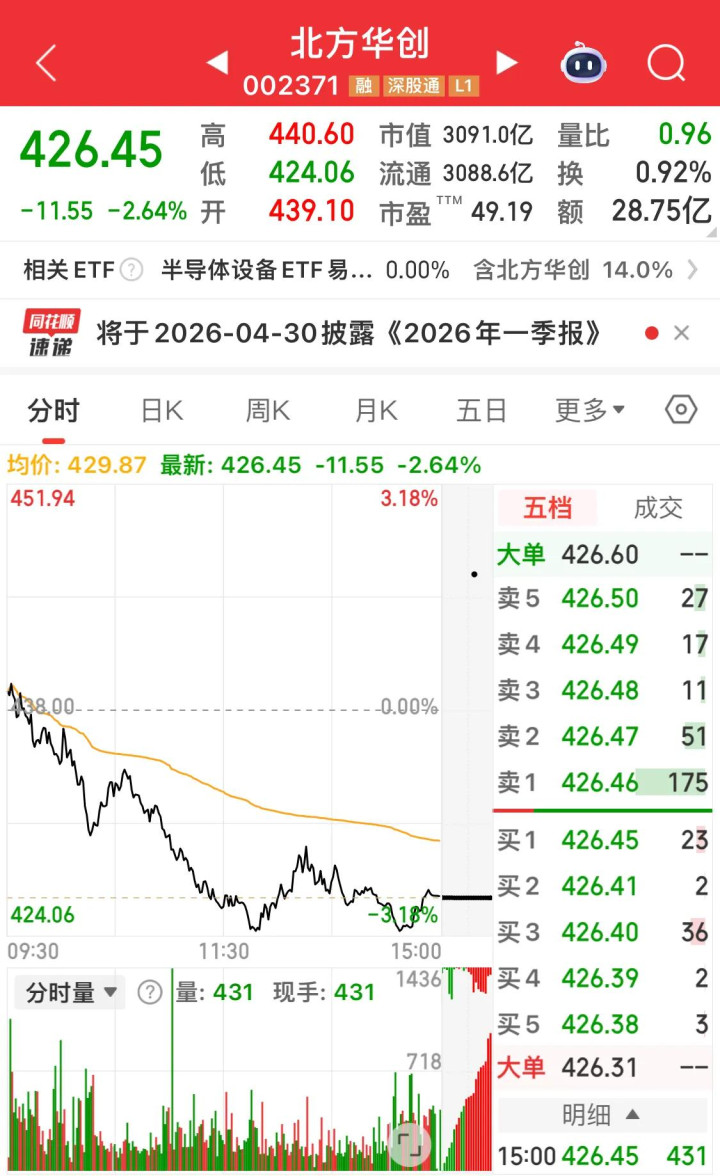This screenshot has width=720, height=1176.
Task: Switch to the 日K chart tab
Action: click(161, 410)
